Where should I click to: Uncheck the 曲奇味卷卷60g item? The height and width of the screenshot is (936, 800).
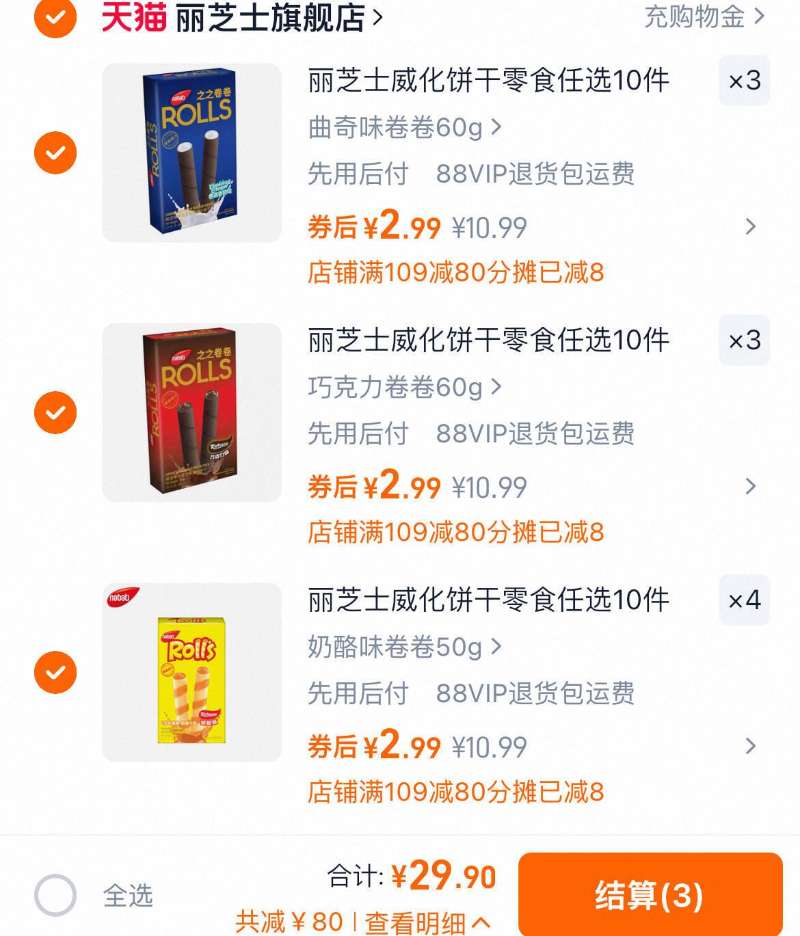pyautogui.click(x=54, y=154)
